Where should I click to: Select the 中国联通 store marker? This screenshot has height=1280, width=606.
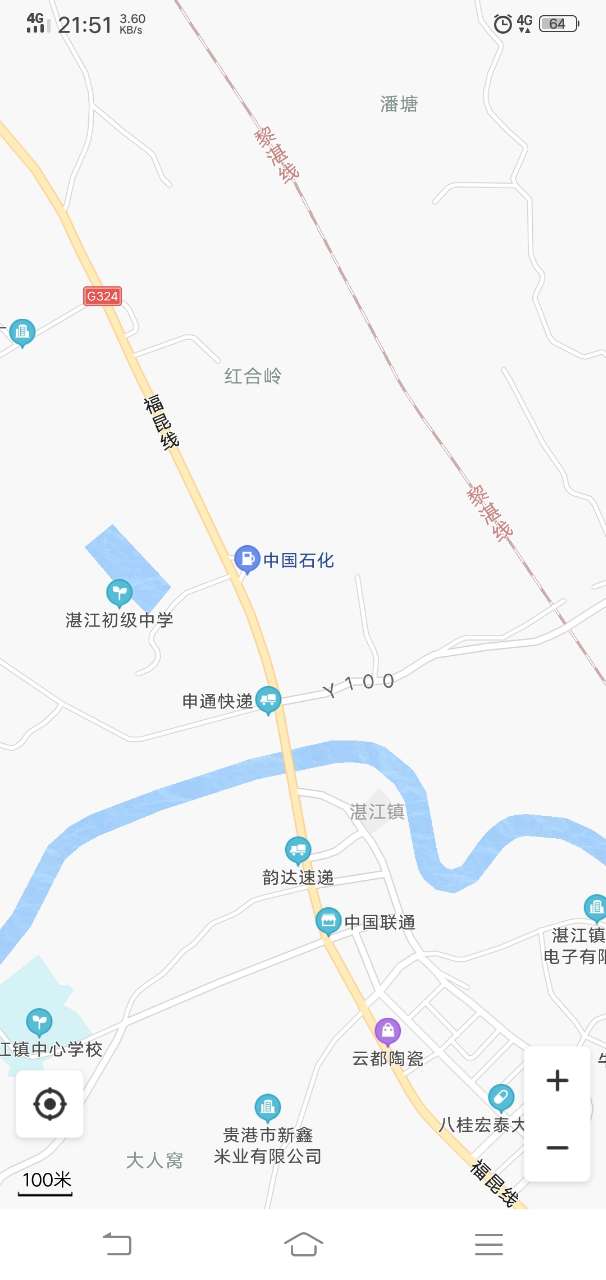(327, 921)
